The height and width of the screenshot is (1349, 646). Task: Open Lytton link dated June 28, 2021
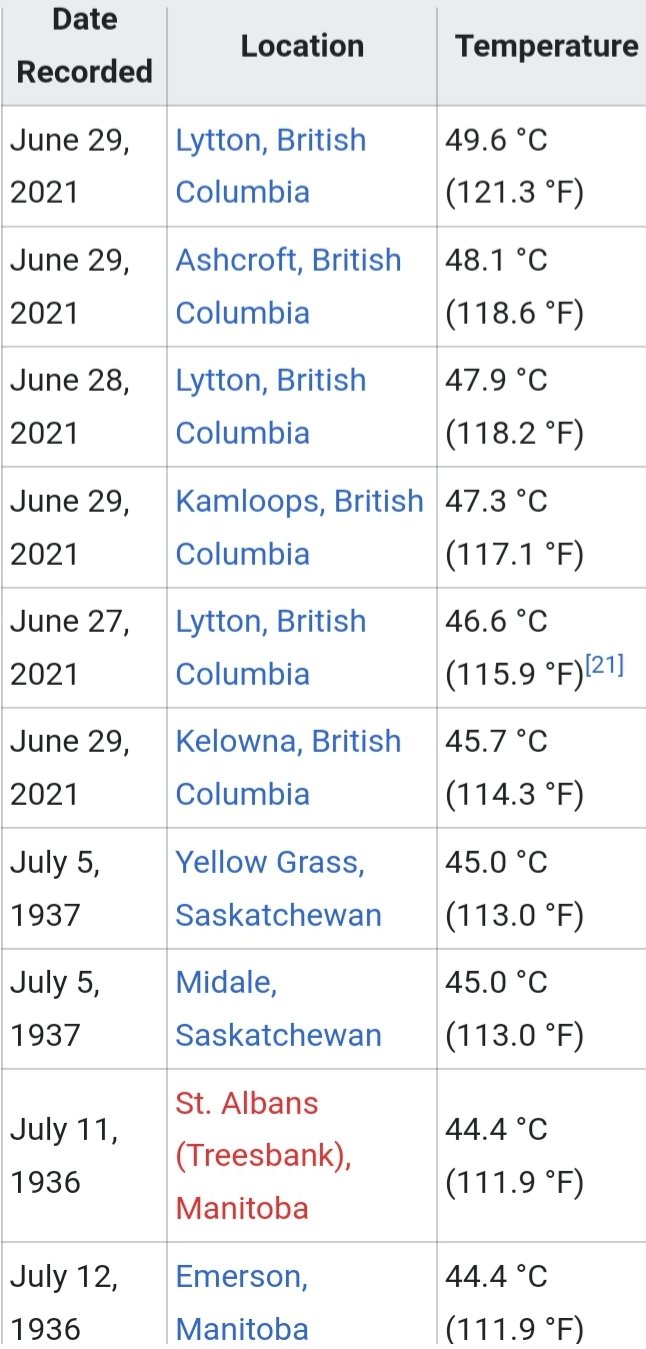[271, 406]
